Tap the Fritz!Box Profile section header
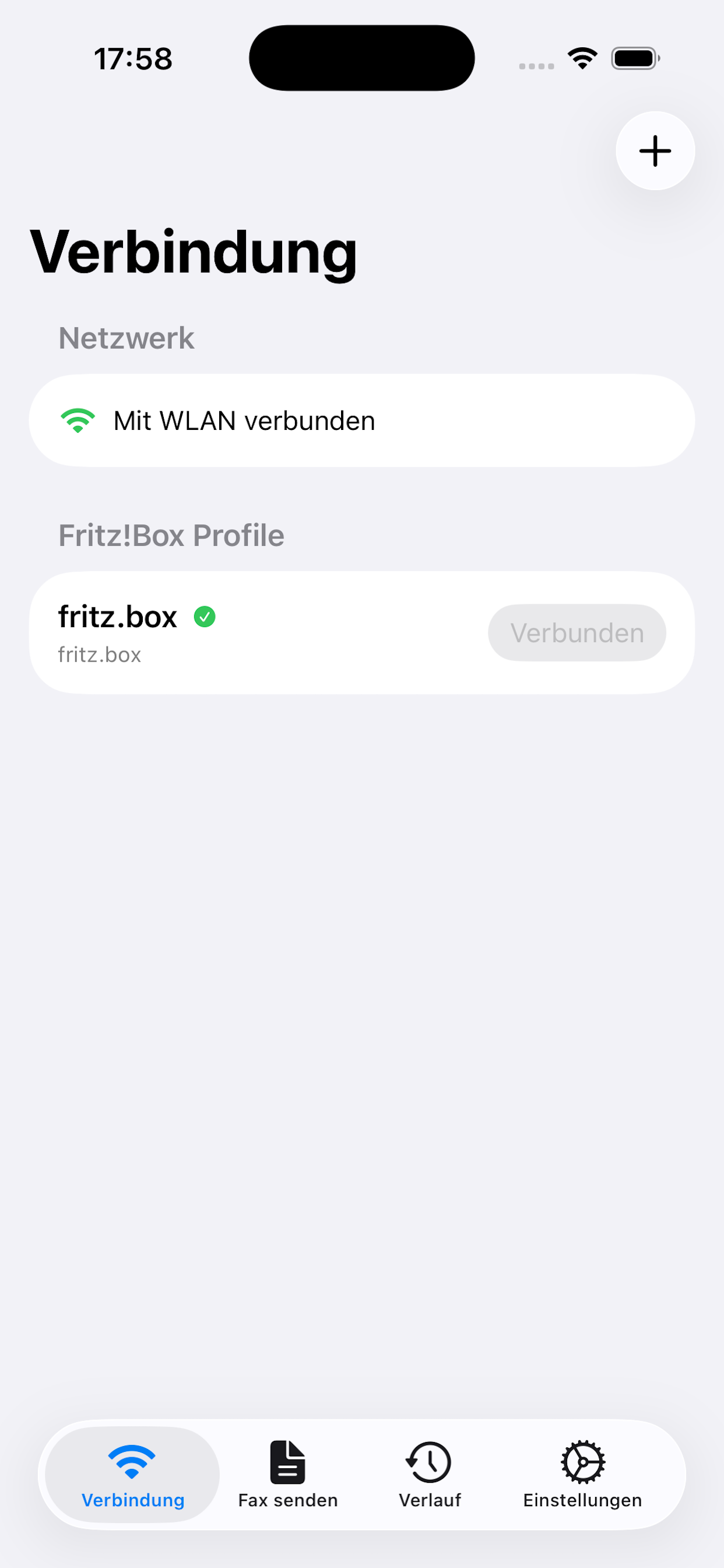The height and width of the screenshot is (1568, 724). point(171,535)
